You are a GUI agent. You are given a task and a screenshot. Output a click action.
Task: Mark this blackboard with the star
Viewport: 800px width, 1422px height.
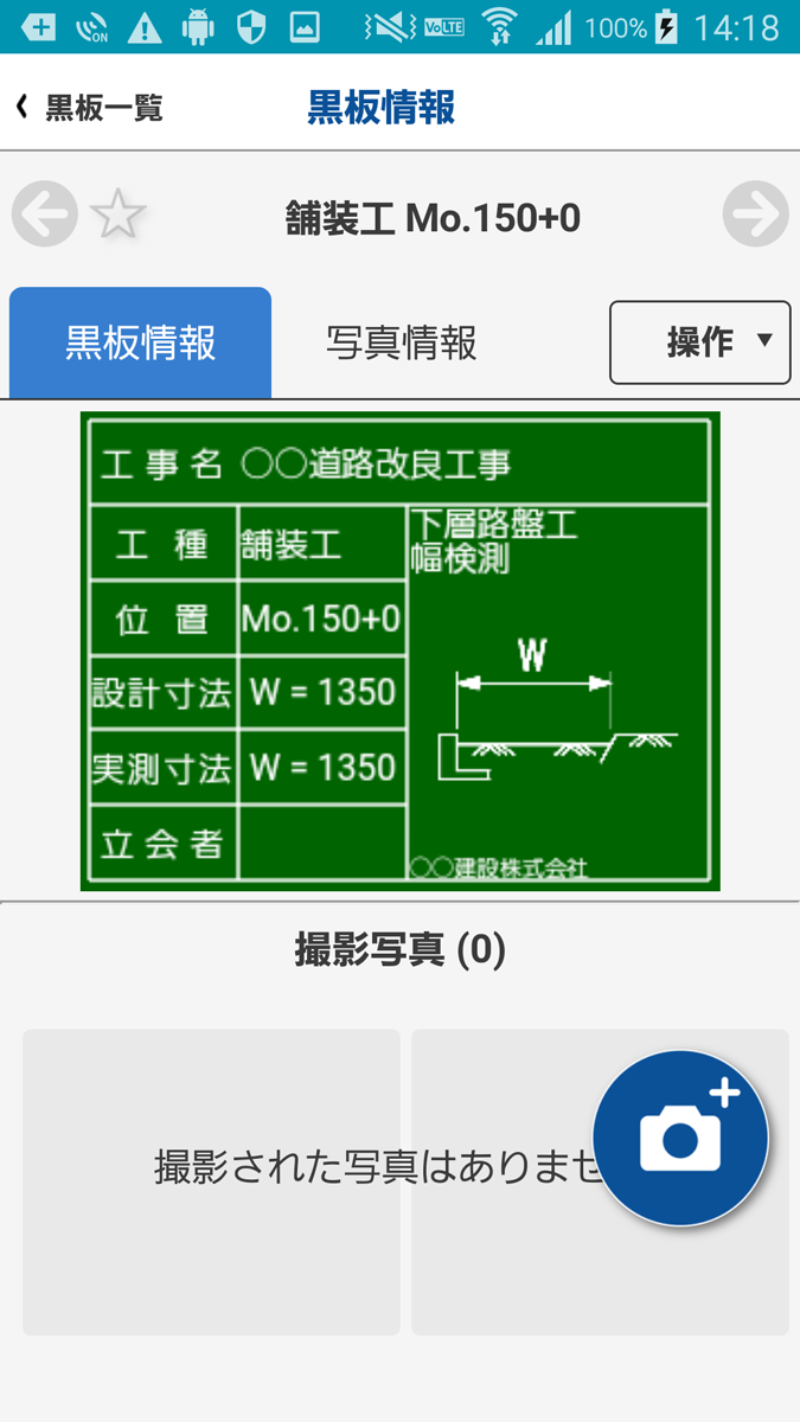(118, 214)
